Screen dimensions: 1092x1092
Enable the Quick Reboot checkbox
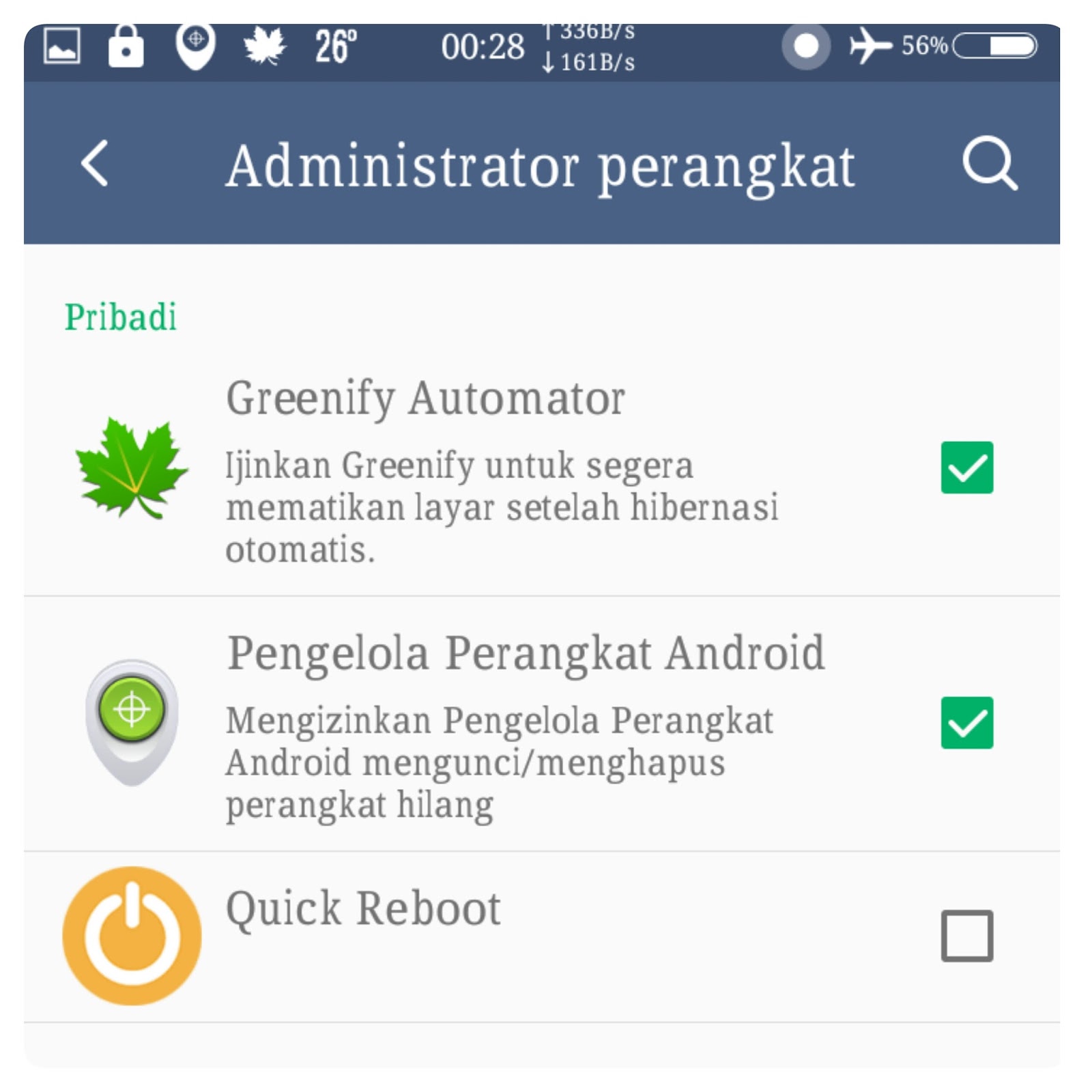point(966,936)
